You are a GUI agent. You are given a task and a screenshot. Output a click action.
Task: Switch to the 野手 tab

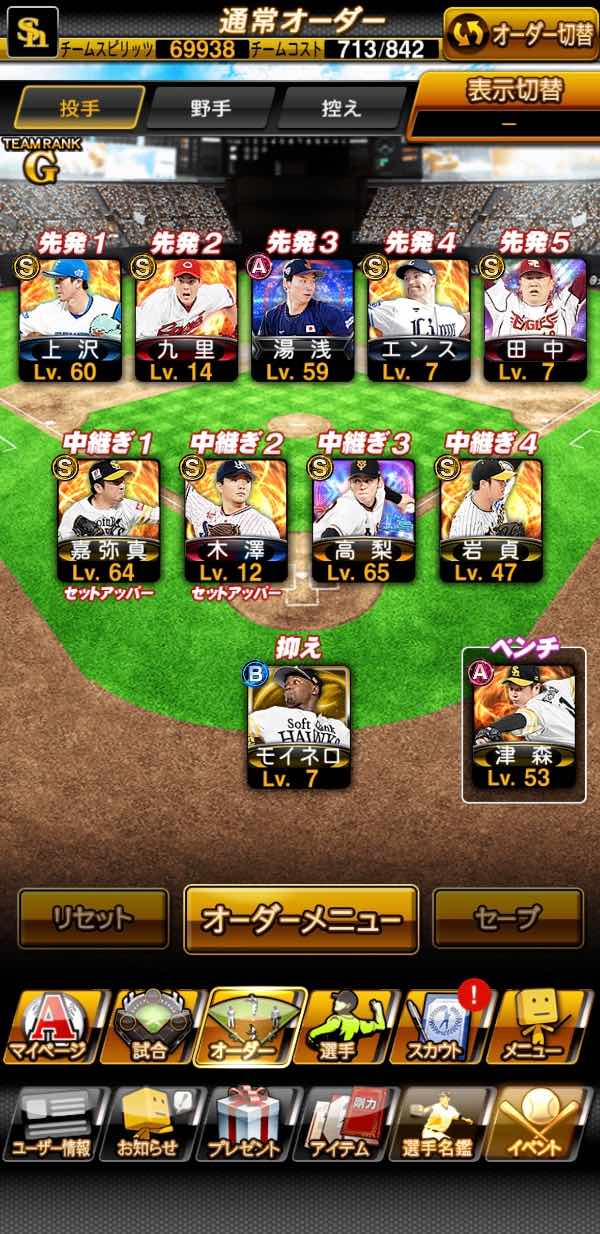pos(210,108)
